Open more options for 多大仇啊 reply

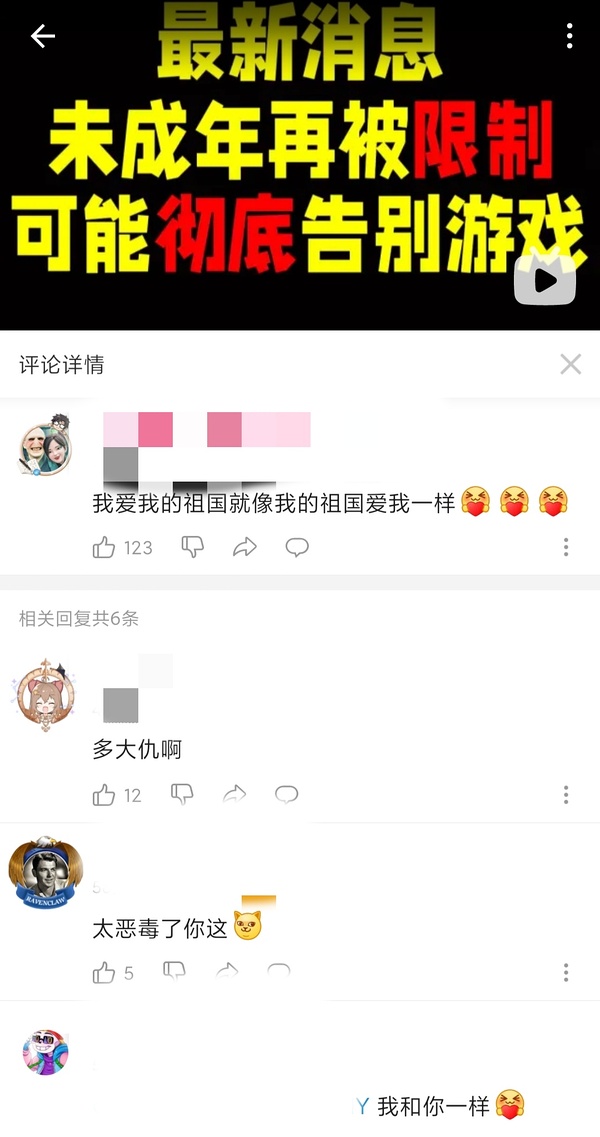pyautogui.click(x=566, y=795)
